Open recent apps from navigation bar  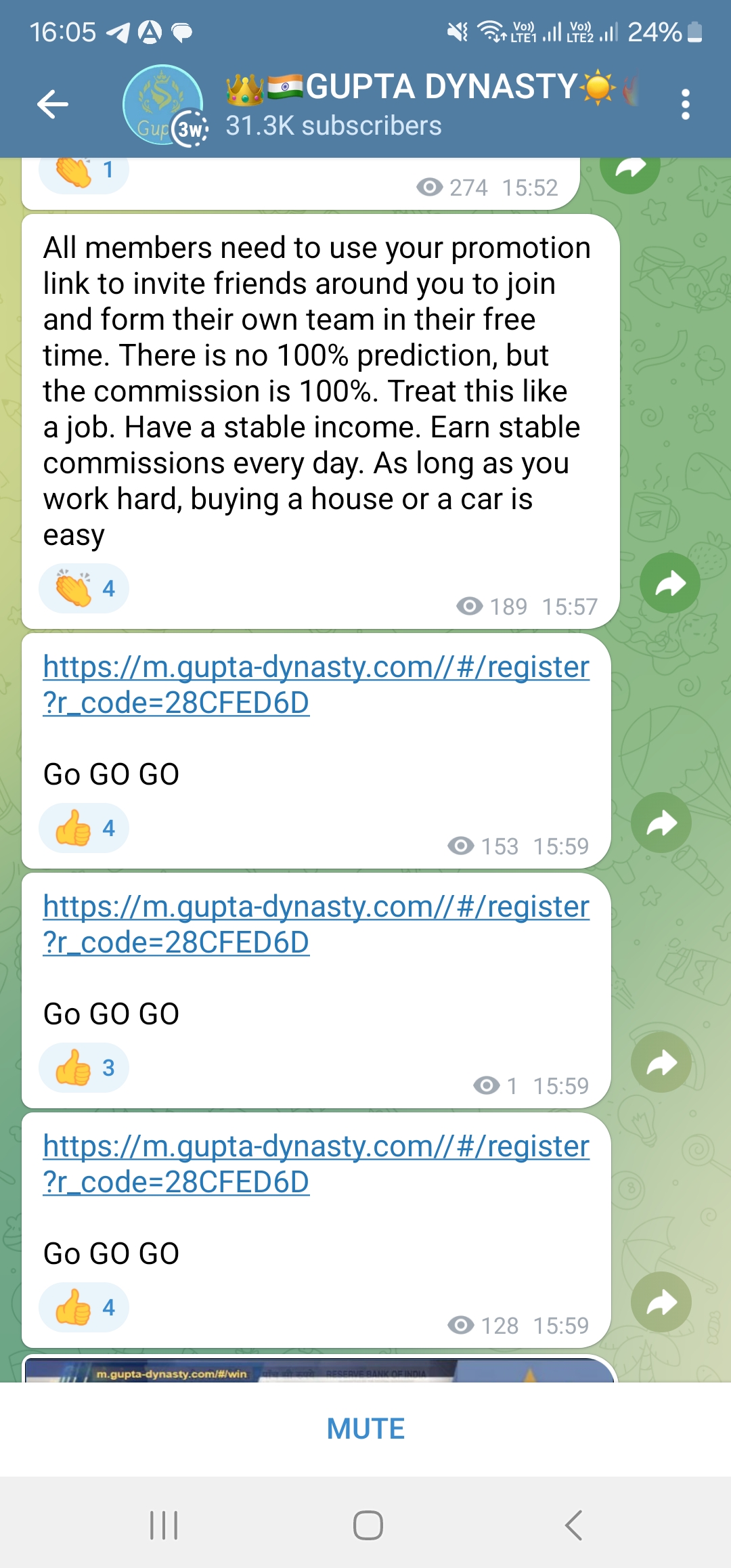click(163, 1525)
